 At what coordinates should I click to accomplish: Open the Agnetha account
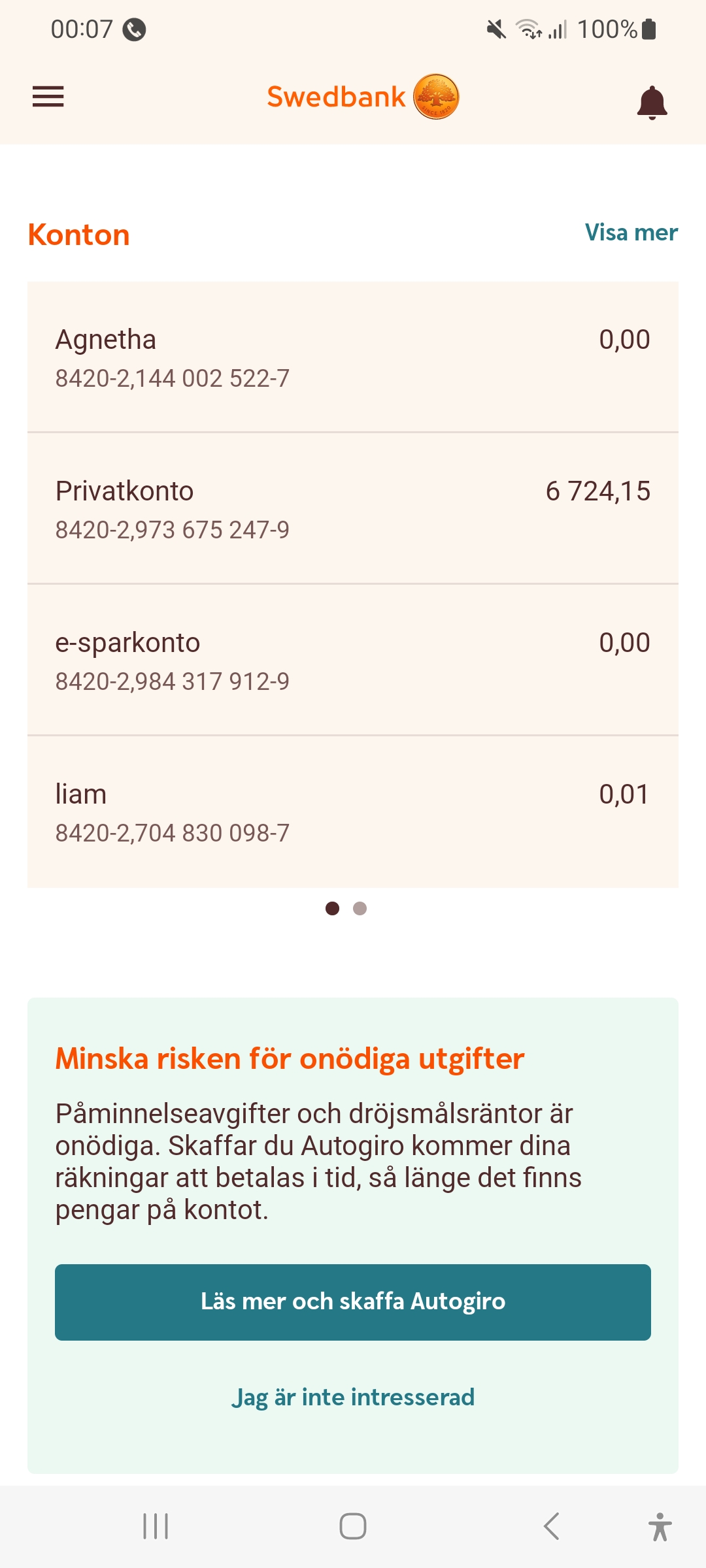[353, 357]
